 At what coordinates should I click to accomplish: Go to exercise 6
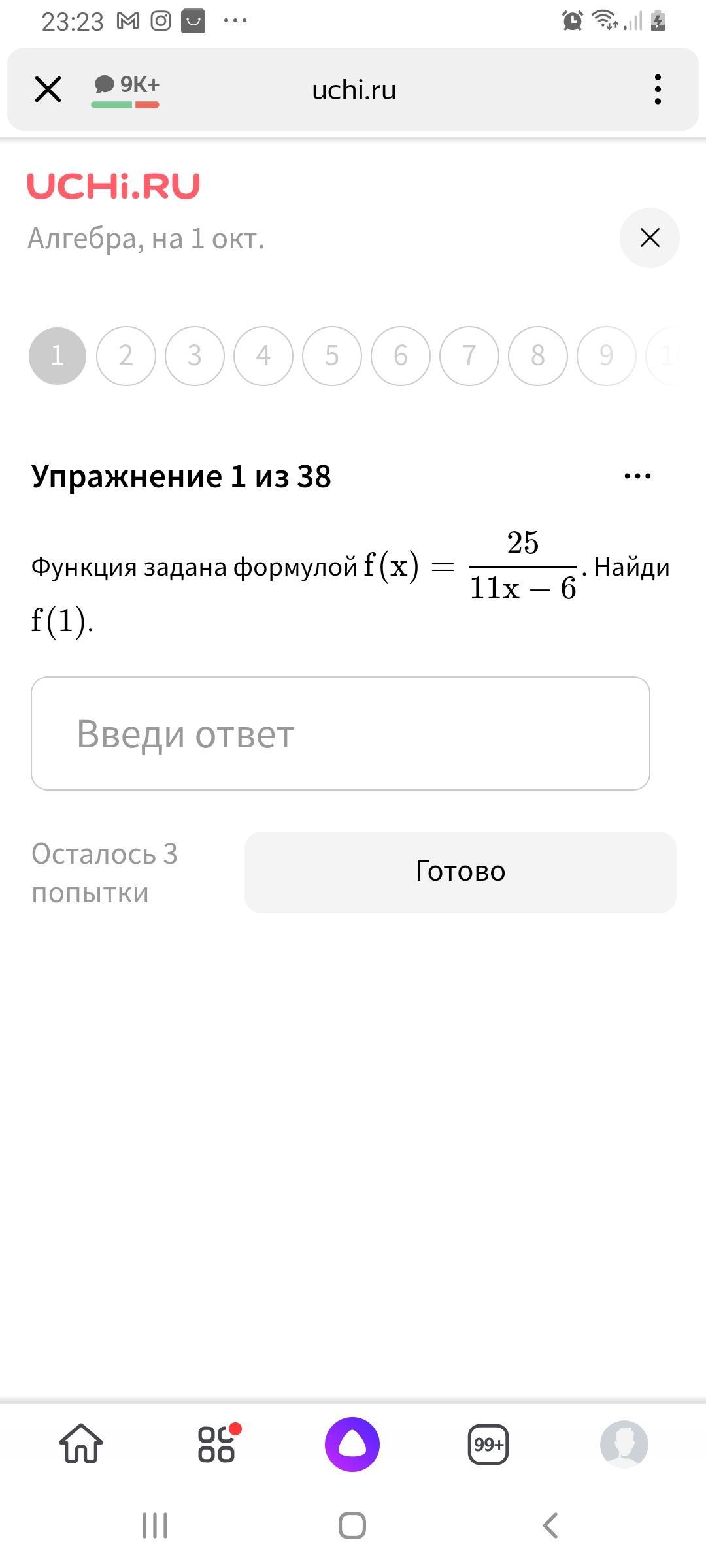401,356
